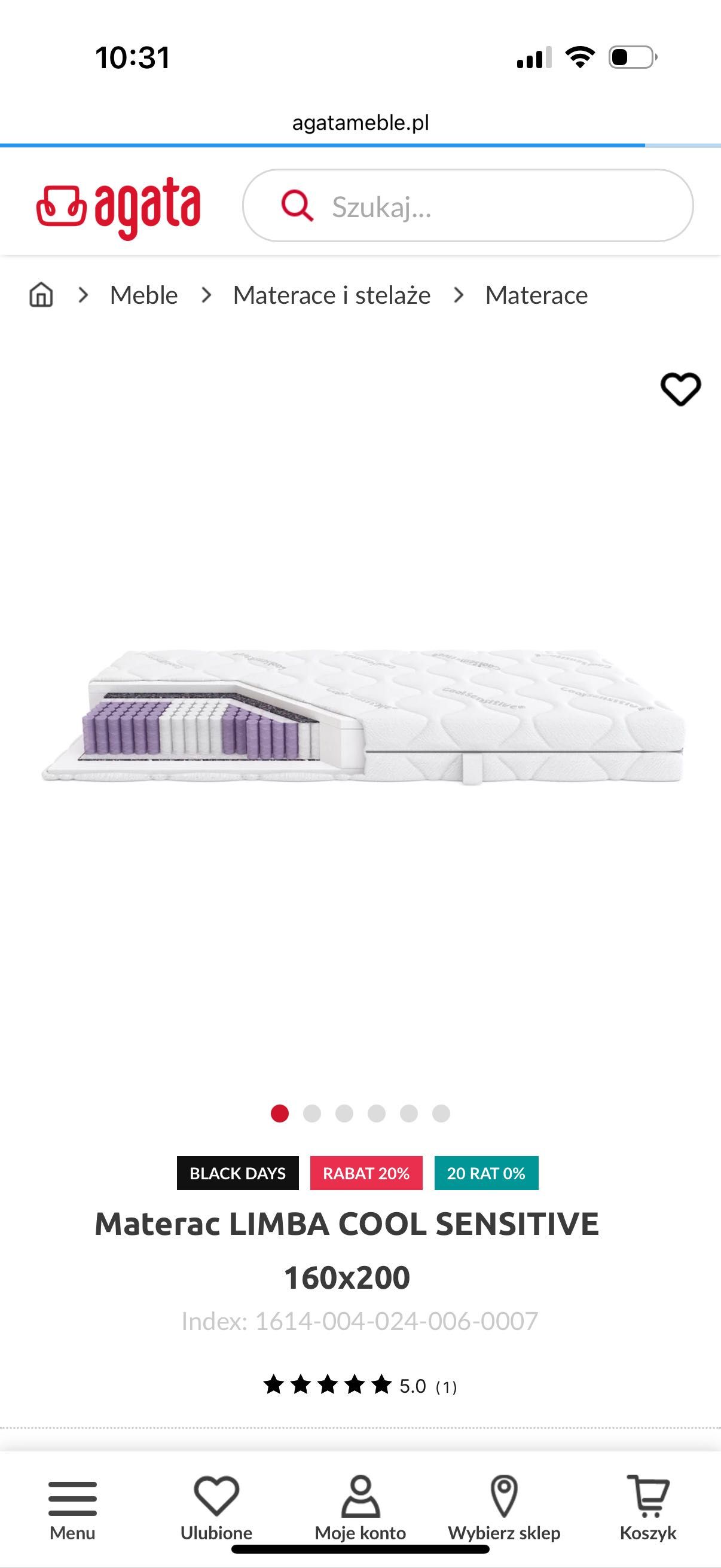Open Materace i stelaże breadcrumb

coord(332,295)
